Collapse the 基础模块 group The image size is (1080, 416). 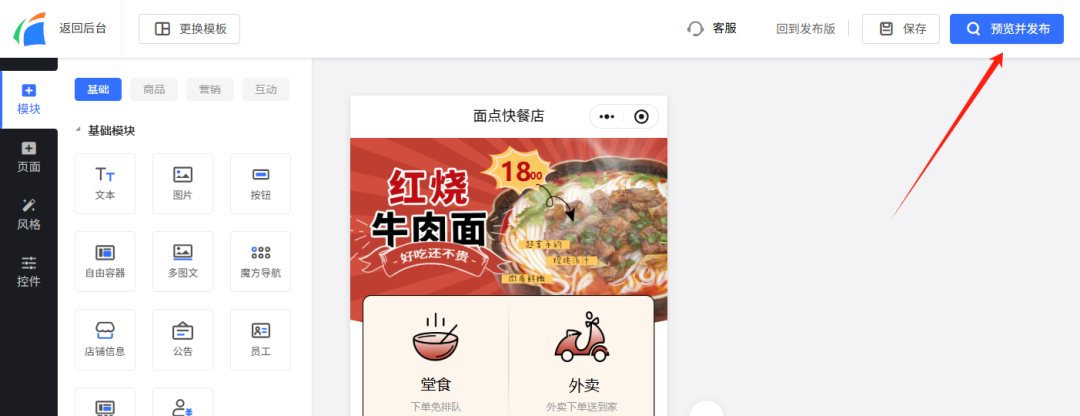point(80,130)
